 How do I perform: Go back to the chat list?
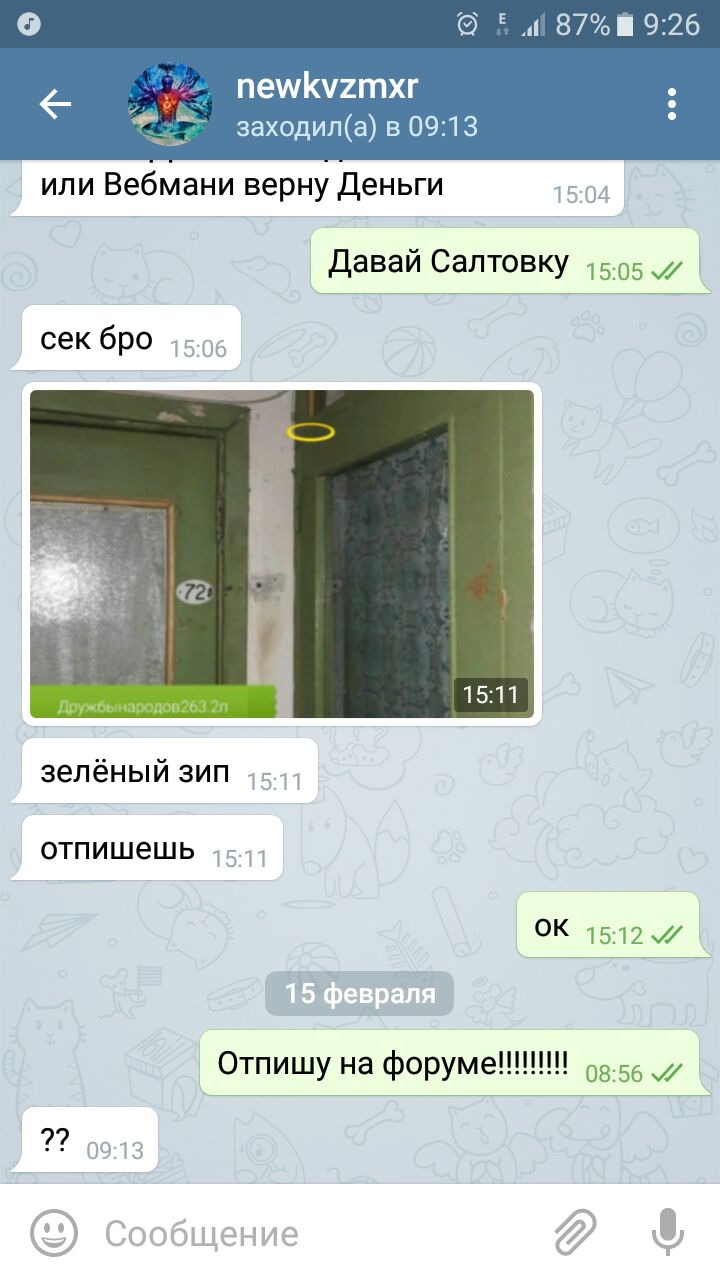(x=55, y=104)
